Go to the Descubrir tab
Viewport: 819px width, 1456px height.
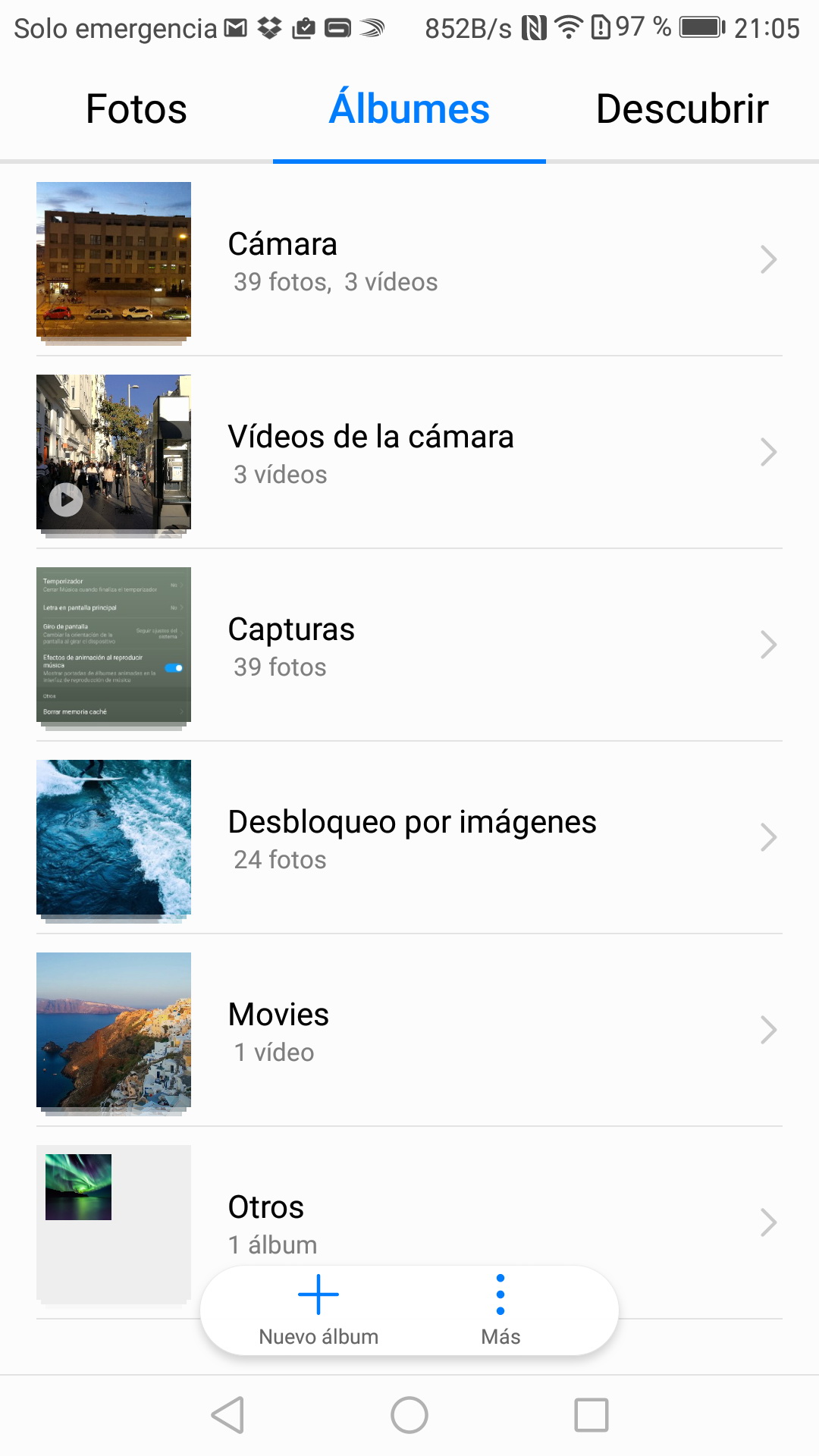682,109
